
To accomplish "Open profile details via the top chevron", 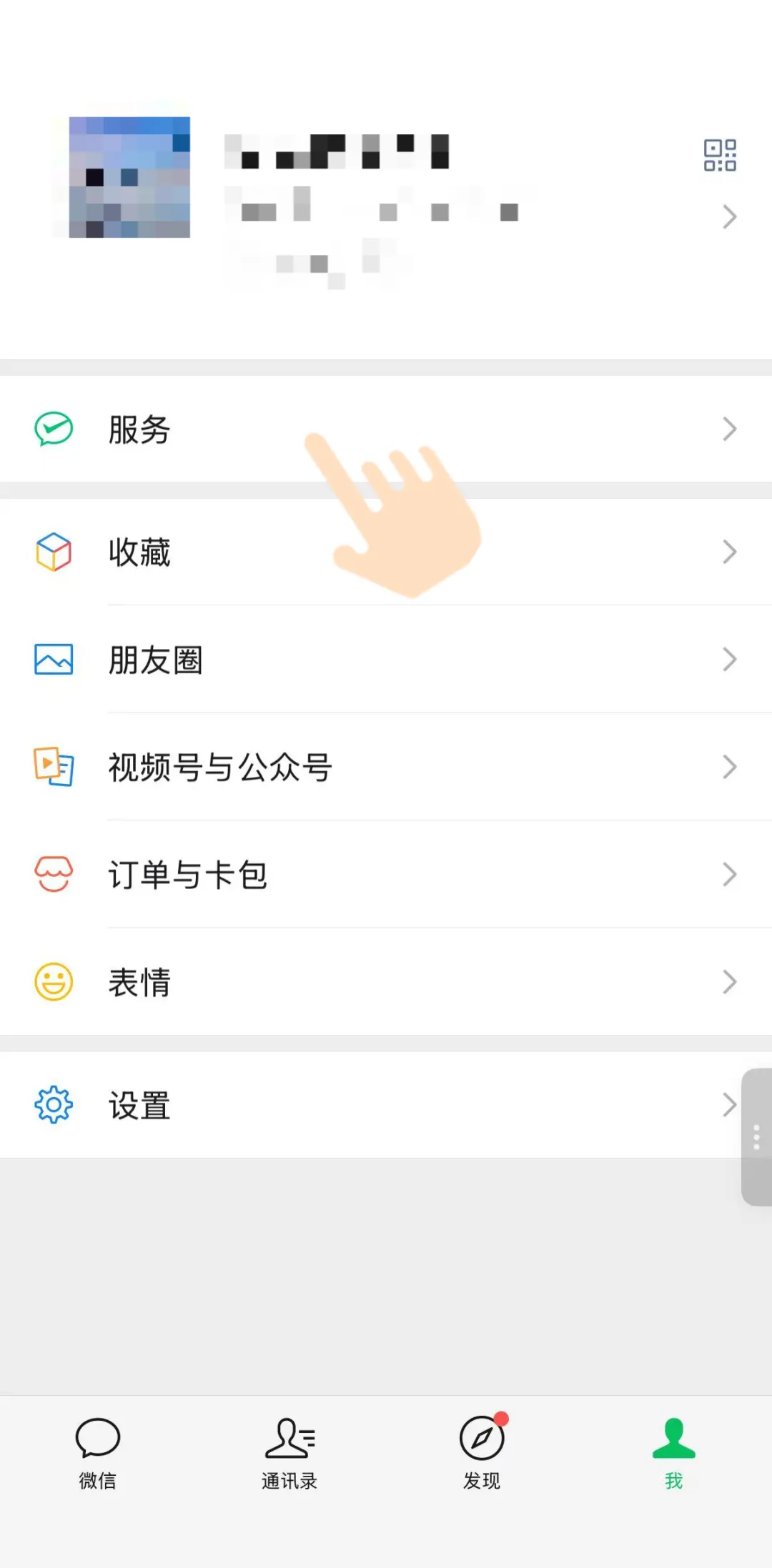I will point(729,217).
